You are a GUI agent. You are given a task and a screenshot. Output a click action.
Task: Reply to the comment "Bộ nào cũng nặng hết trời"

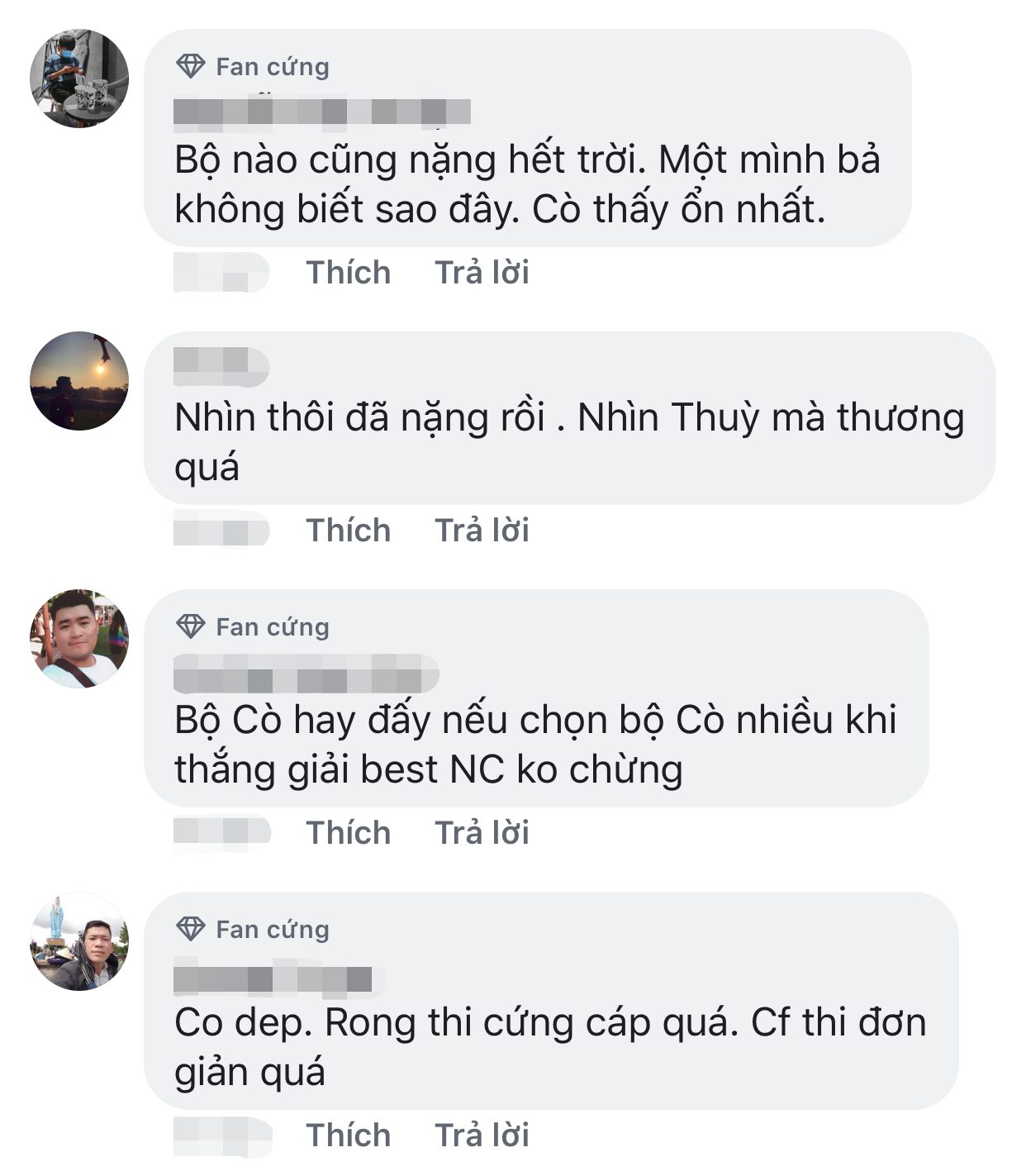[x=482, y=273]
